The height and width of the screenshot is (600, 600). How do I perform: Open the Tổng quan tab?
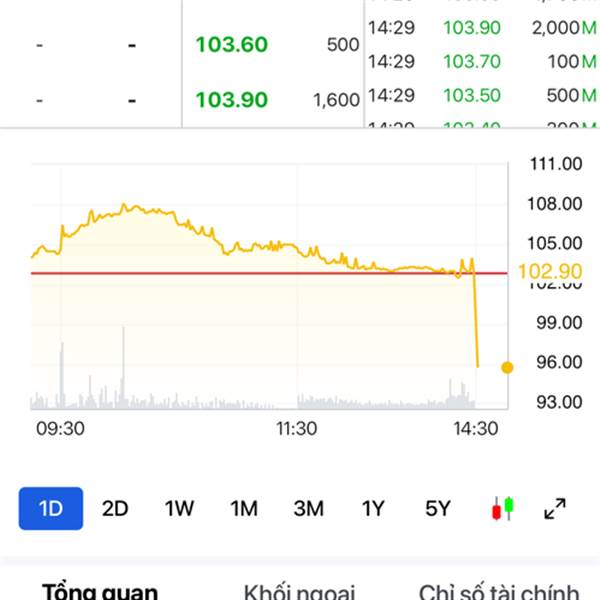tap(100, 591)
